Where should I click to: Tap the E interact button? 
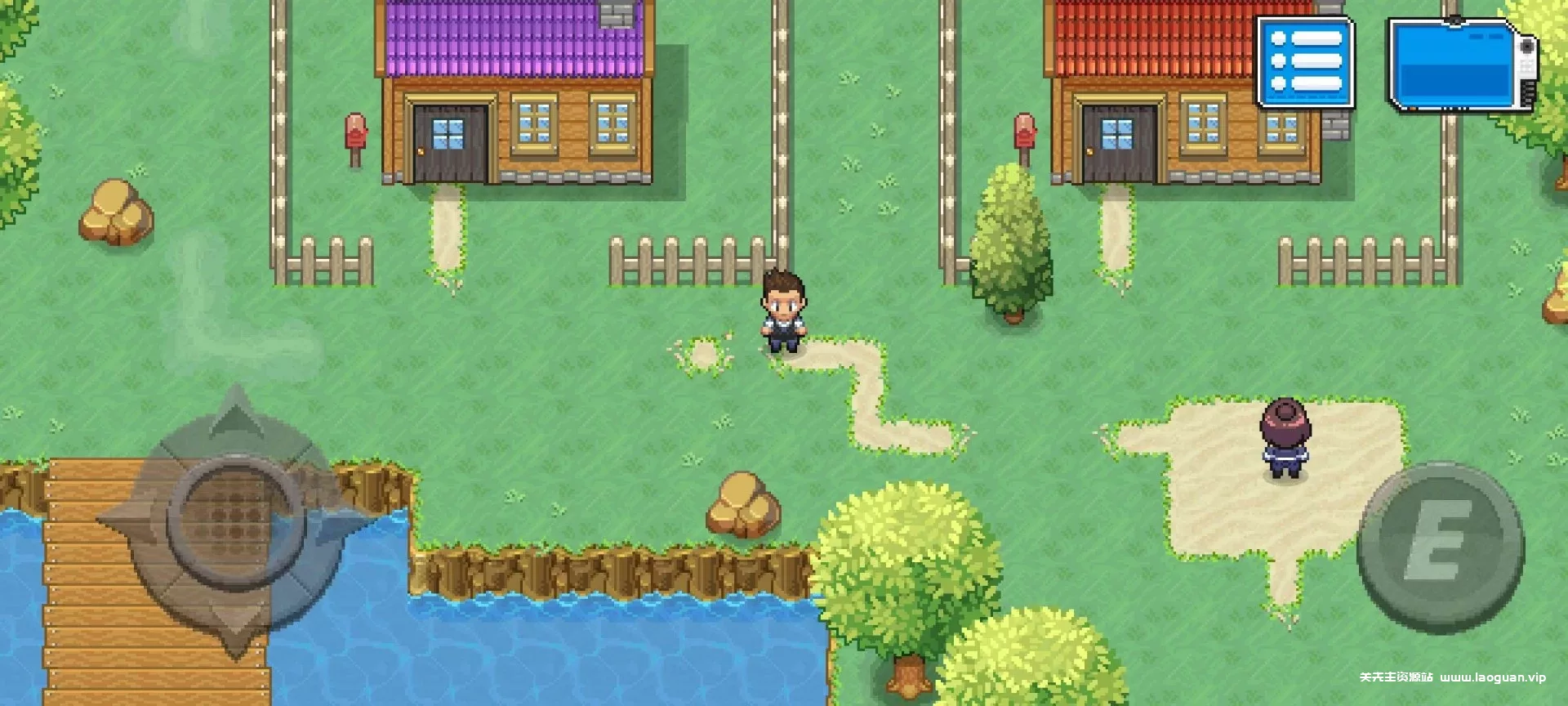(x=1441, y=546)
